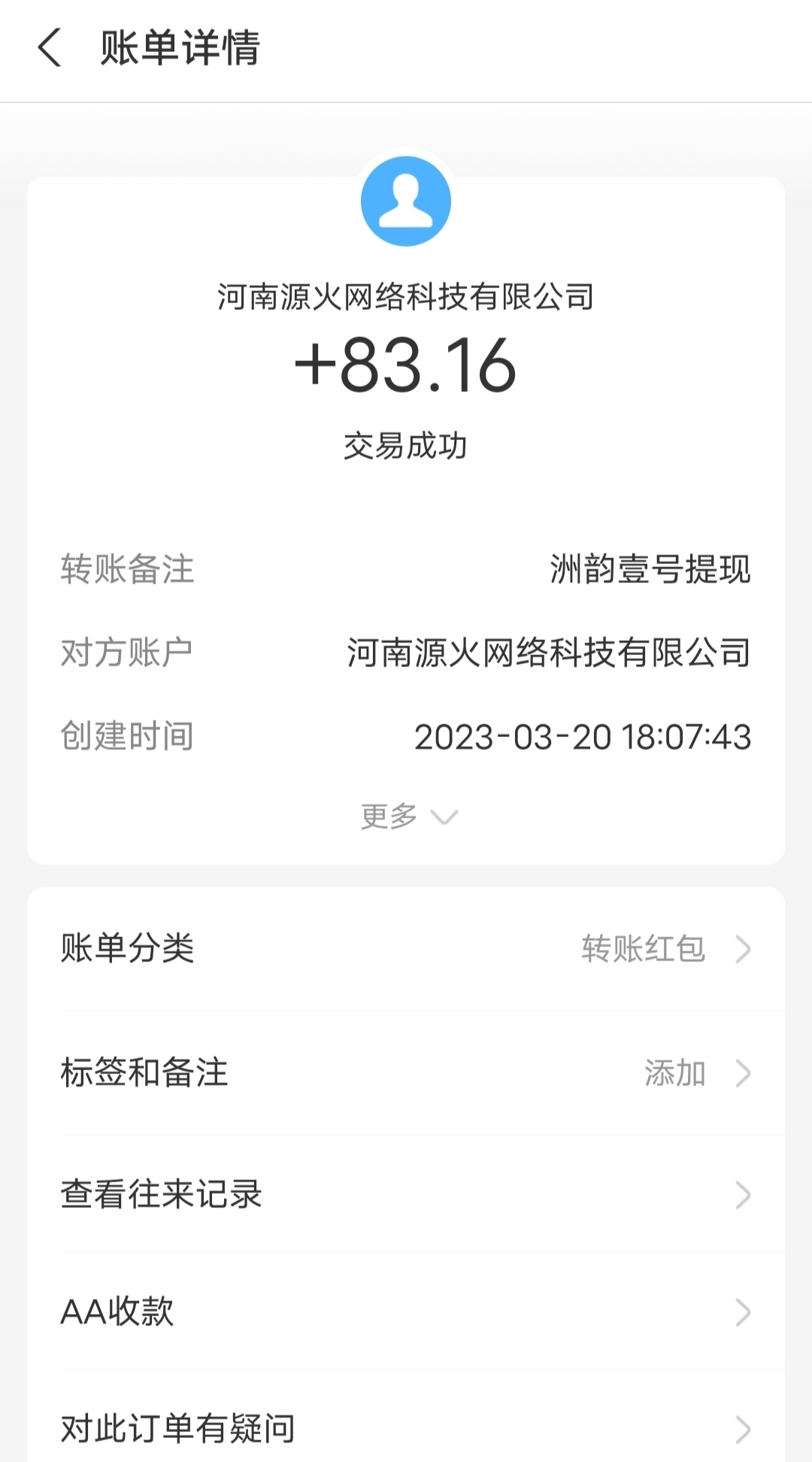Click the blue user avatar icon
Viewport: 812px width, 1462px height.
point(405,199)
